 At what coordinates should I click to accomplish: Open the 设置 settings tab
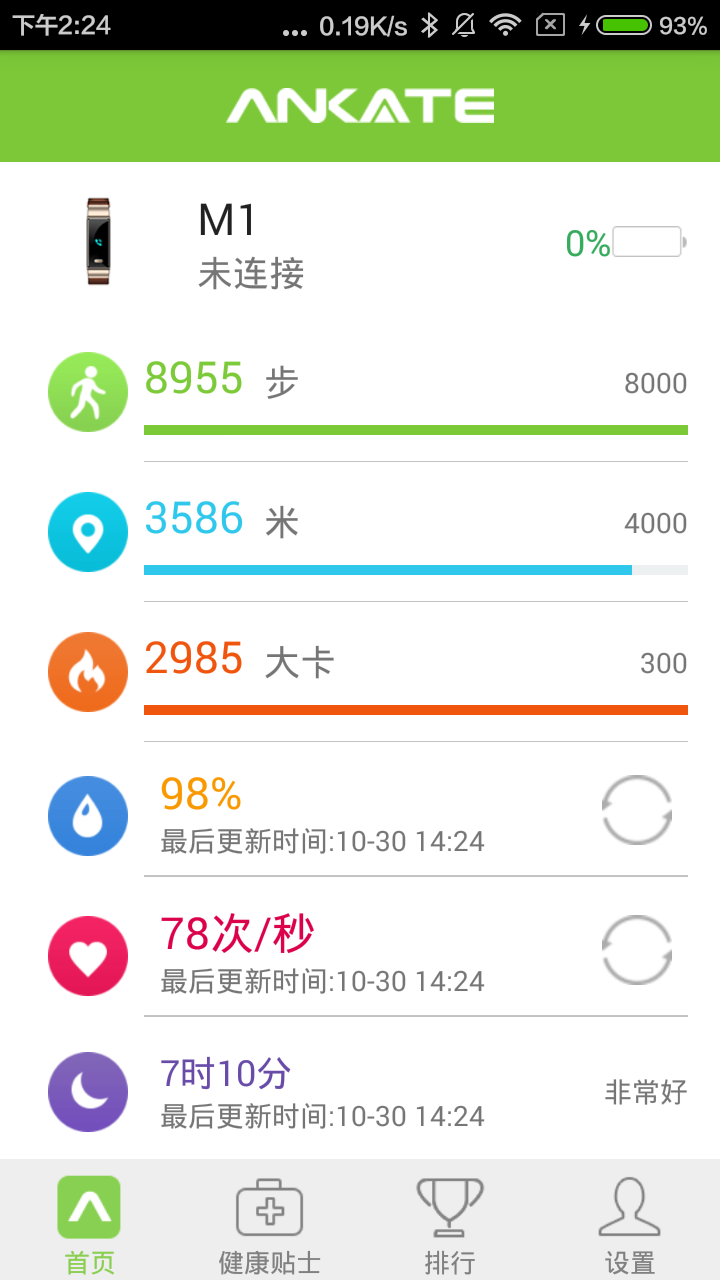point(629,1225)
